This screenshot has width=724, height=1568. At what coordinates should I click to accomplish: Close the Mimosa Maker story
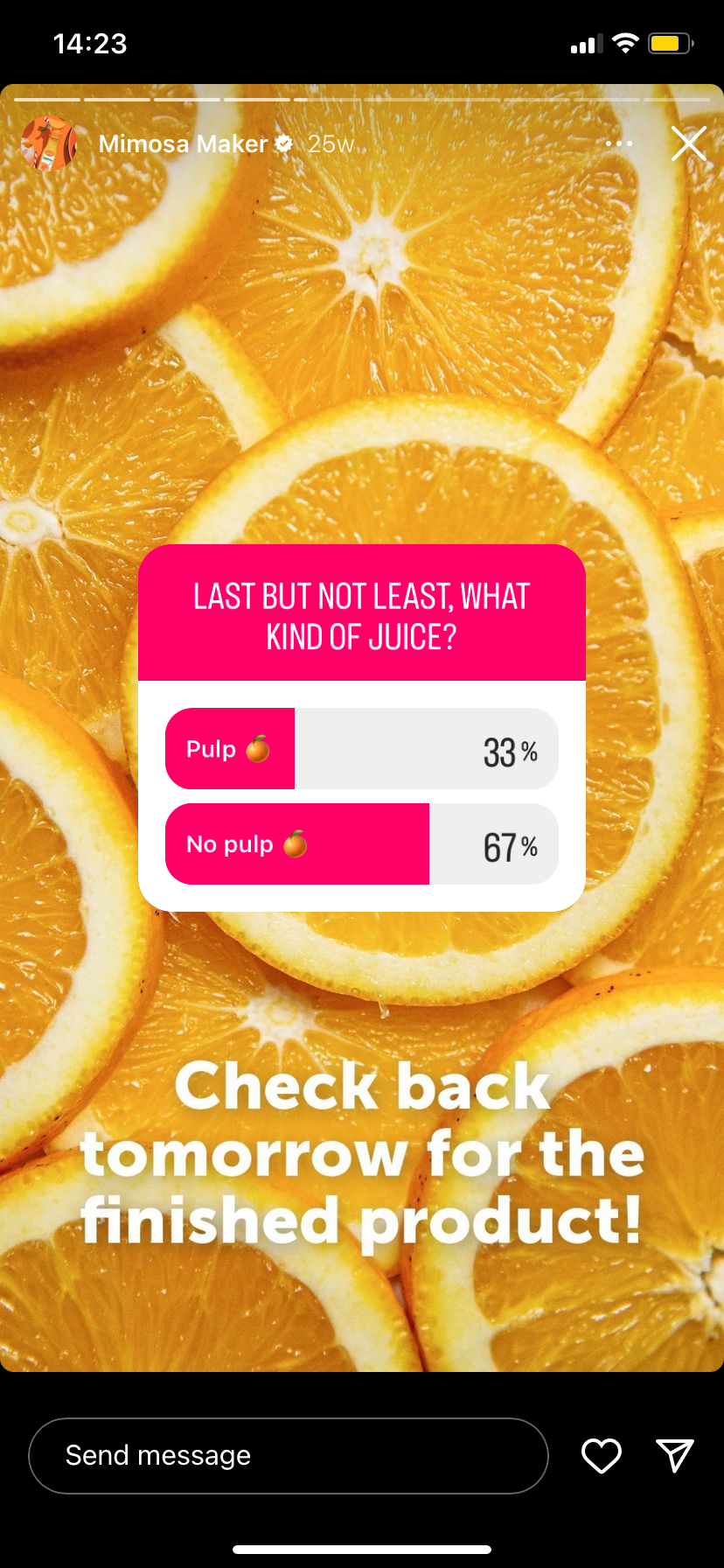pyautogui.click(x=688, y=143)
